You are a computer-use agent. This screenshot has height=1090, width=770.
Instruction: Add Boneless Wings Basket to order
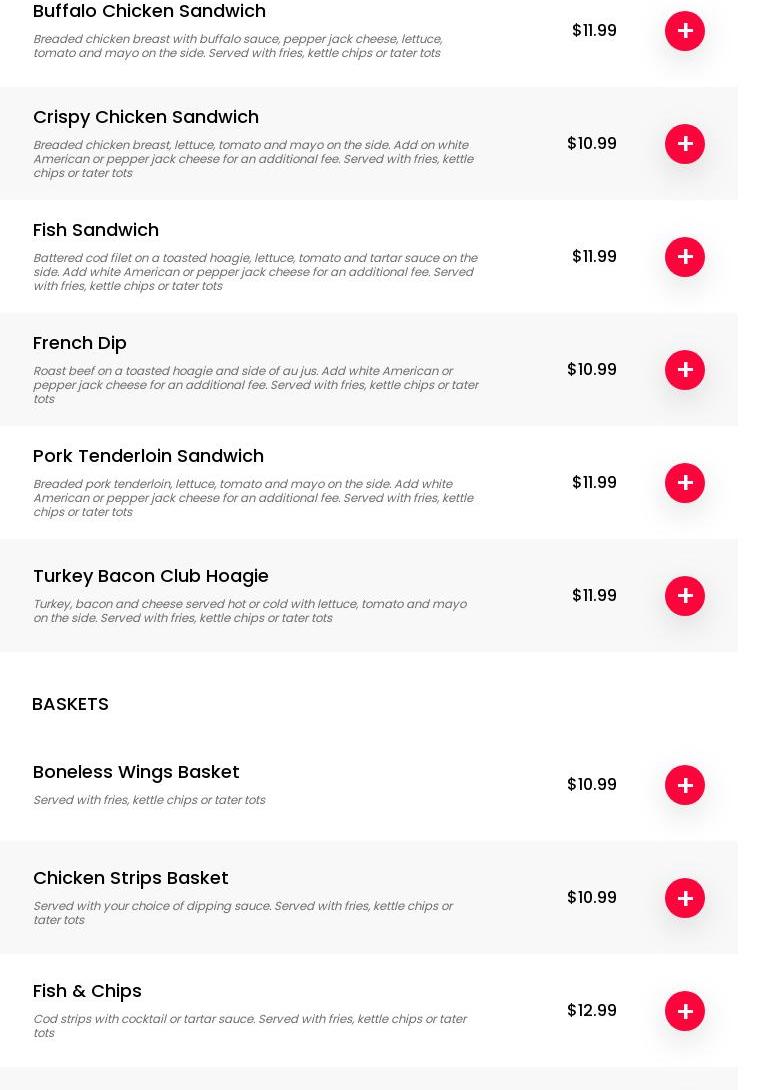point(685,785)
